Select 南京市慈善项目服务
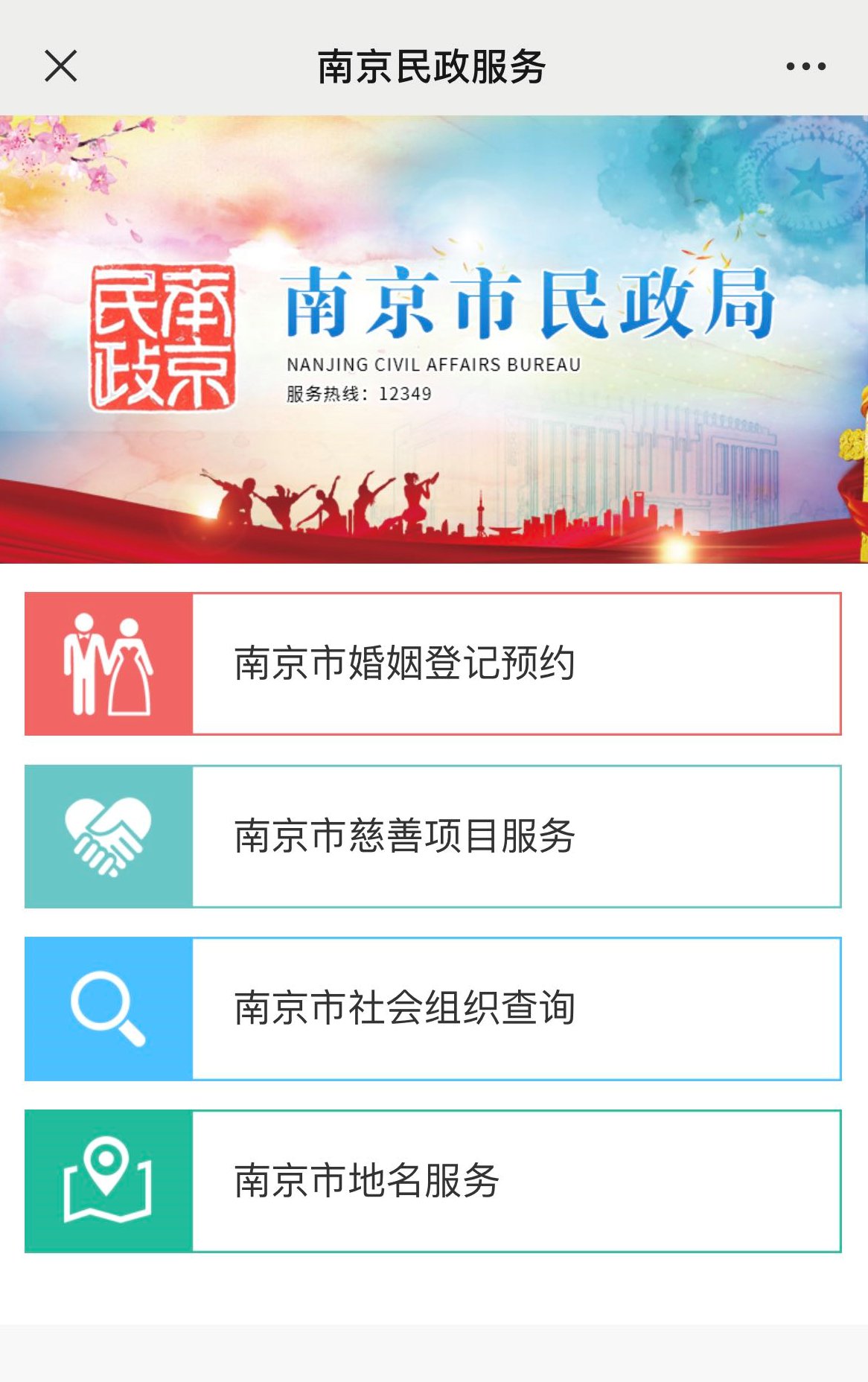868x1382 pixels. tap(433, 836)
